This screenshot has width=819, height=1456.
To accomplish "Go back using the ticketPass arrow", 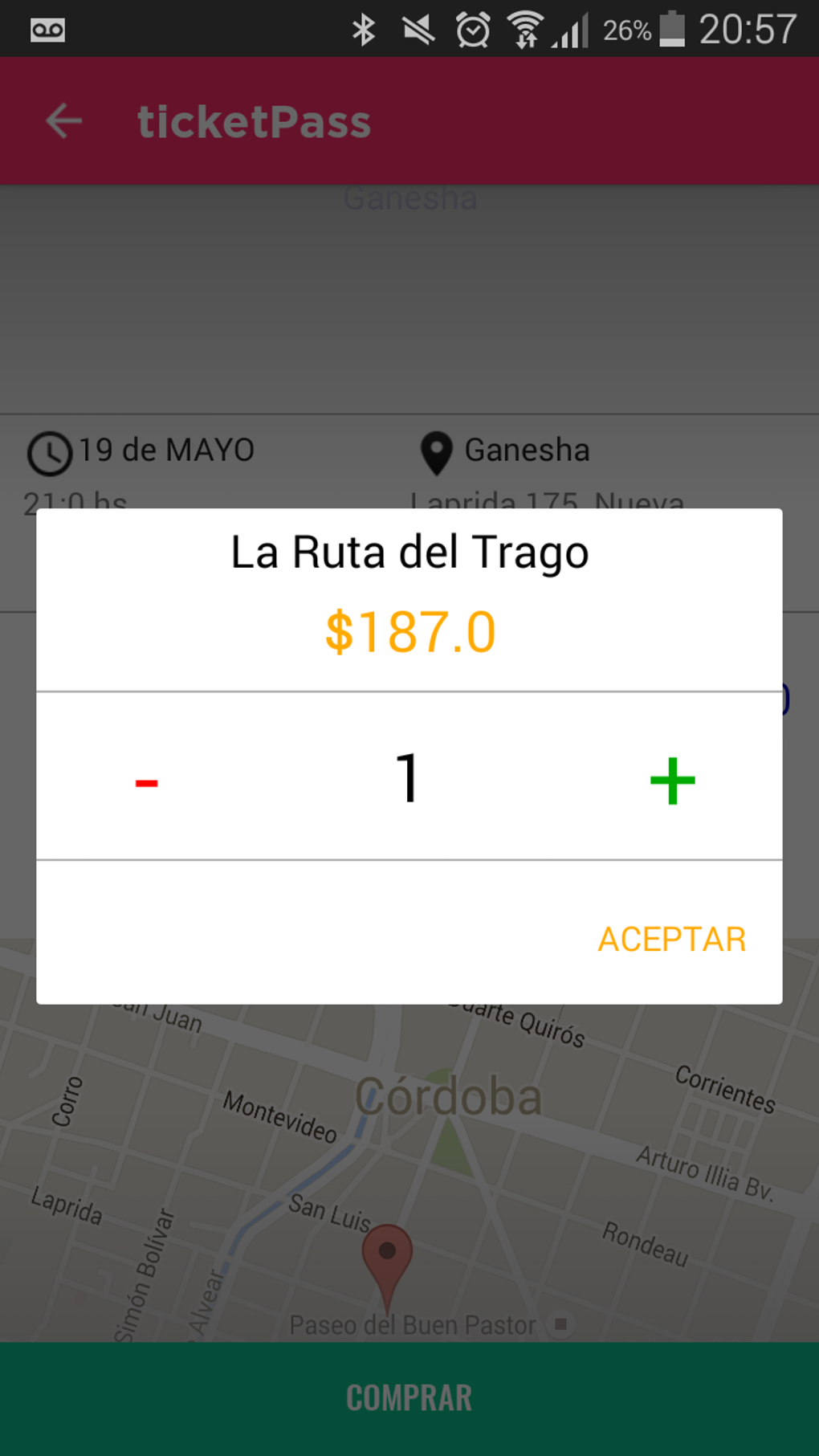I will coord(64,121).
